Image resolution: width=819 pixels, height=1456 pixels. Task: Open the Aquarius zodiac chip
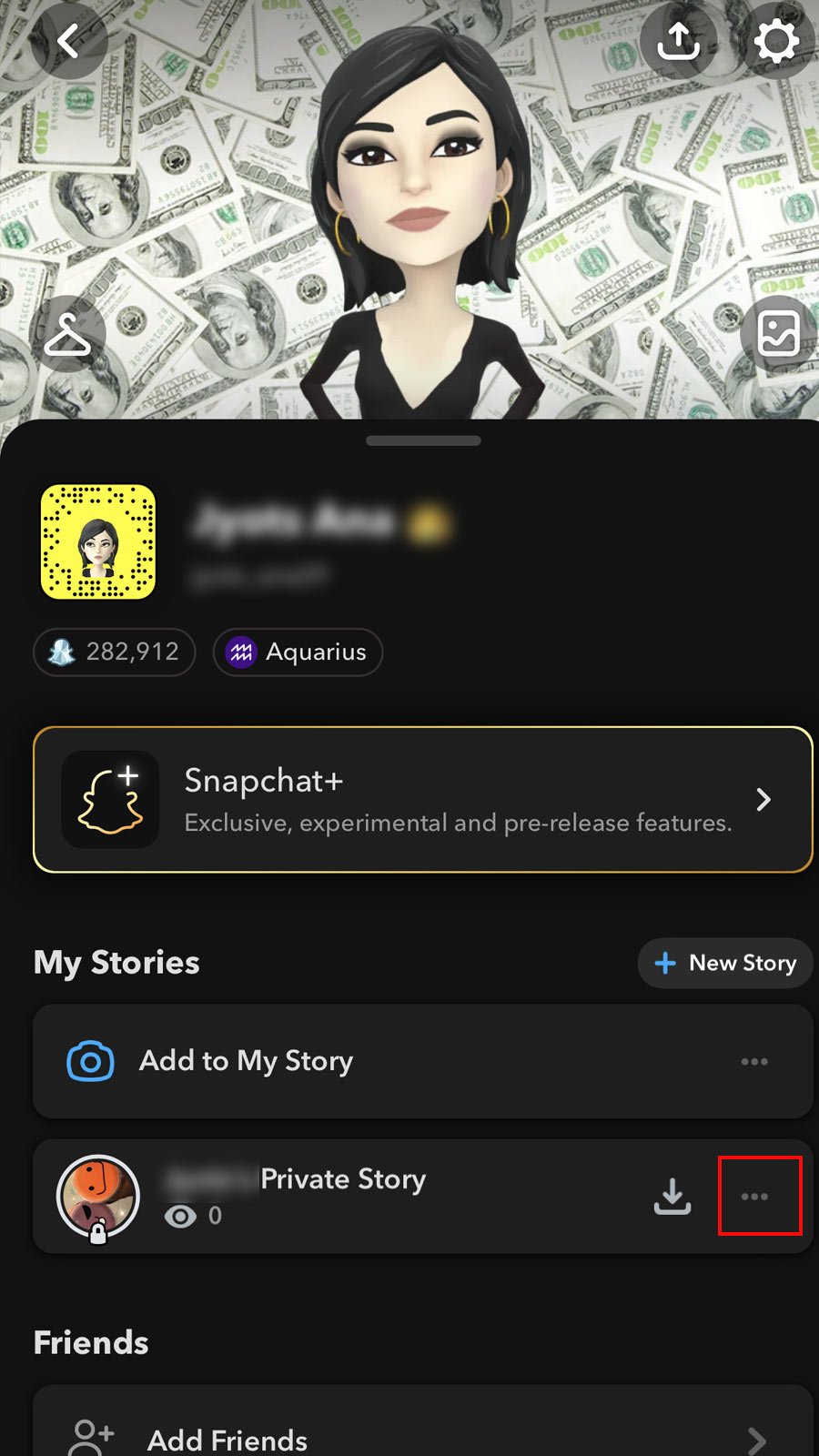point(298,652)
